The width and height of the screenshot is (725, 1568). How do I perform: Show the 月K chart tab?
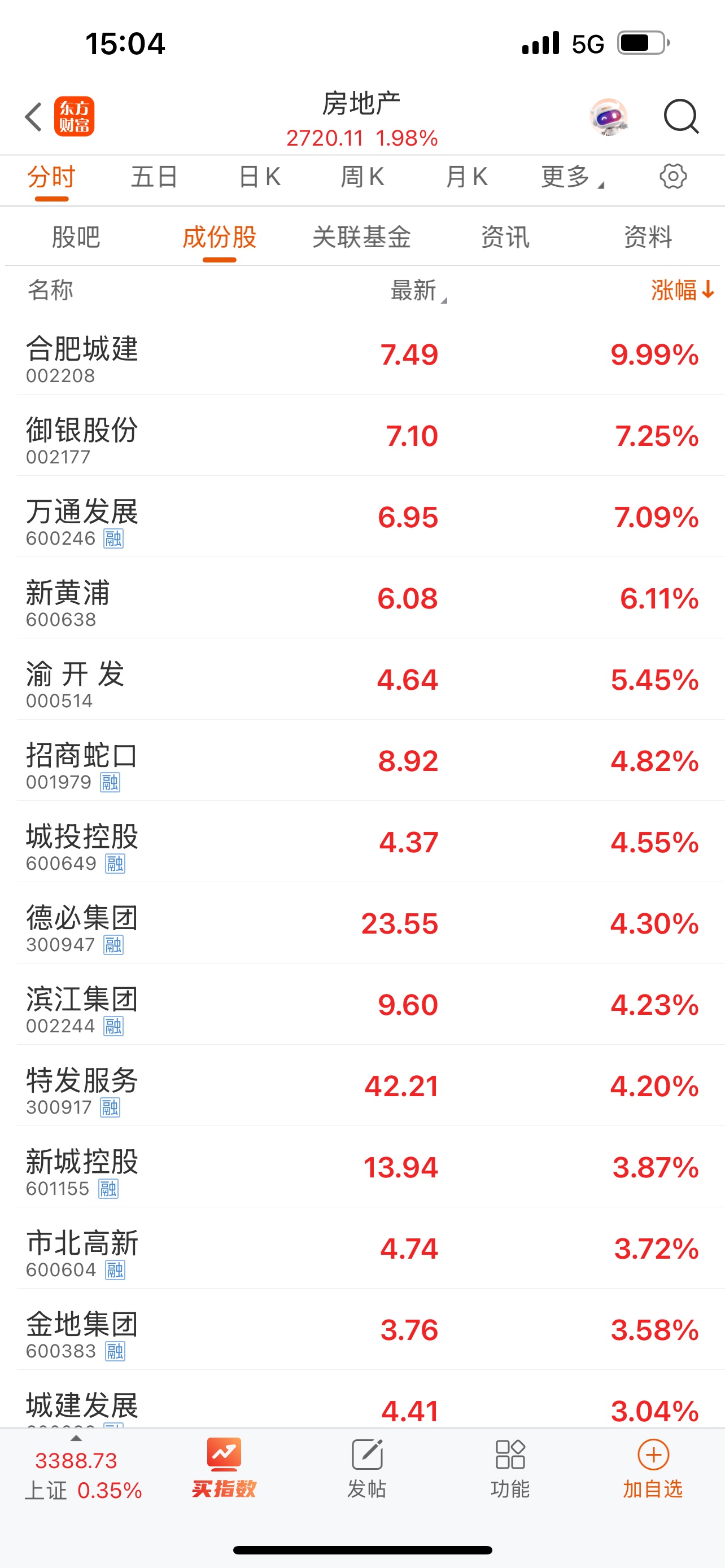466,177
